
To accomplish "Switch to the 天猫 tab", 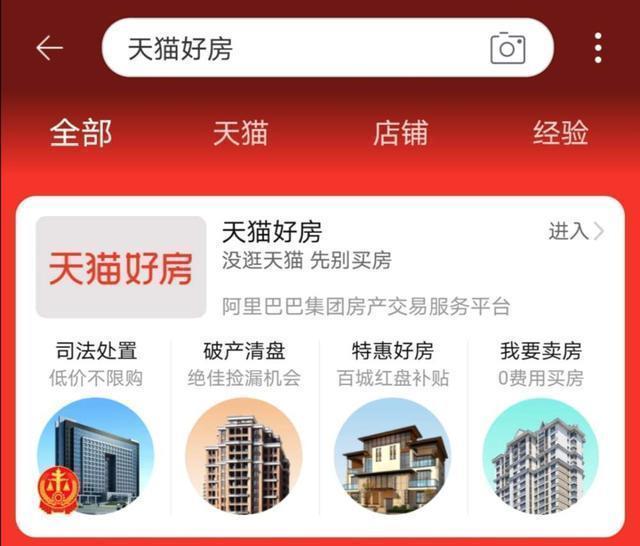I will pos(240,133).
